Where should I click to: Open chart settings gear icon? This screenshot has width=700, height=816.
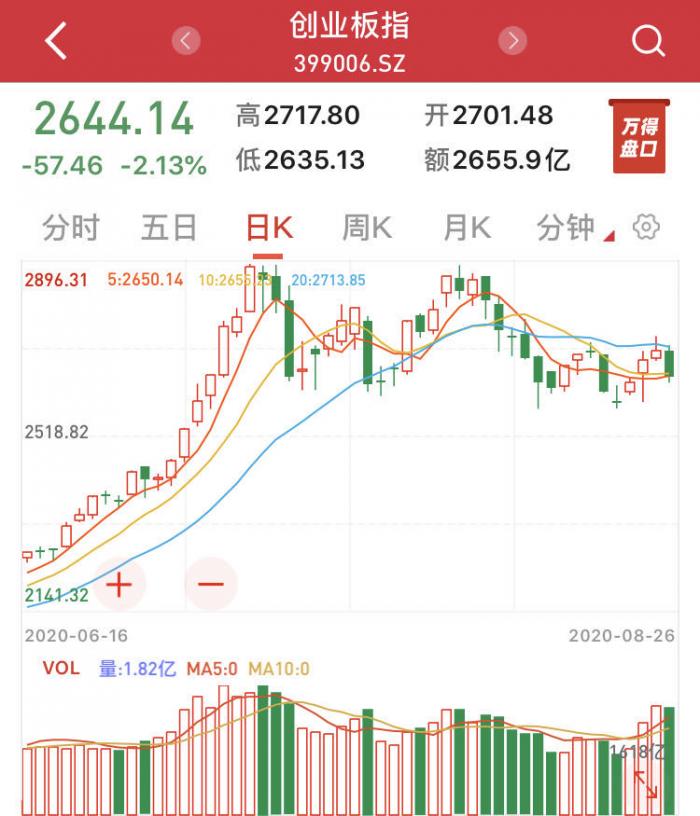coord(647,228)
